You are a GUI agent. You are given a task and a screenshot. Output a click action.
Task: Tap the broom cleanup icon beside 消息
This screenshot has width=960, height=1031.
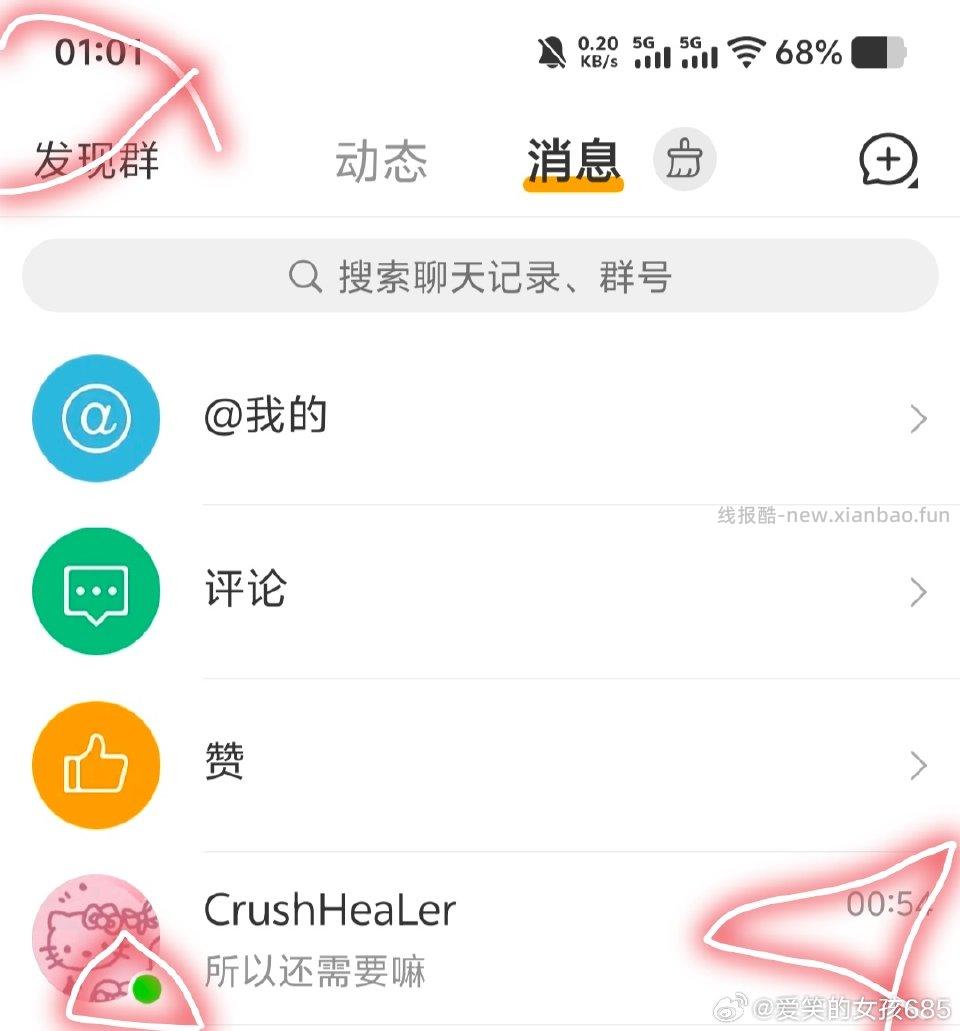click(x=684, y=160)
